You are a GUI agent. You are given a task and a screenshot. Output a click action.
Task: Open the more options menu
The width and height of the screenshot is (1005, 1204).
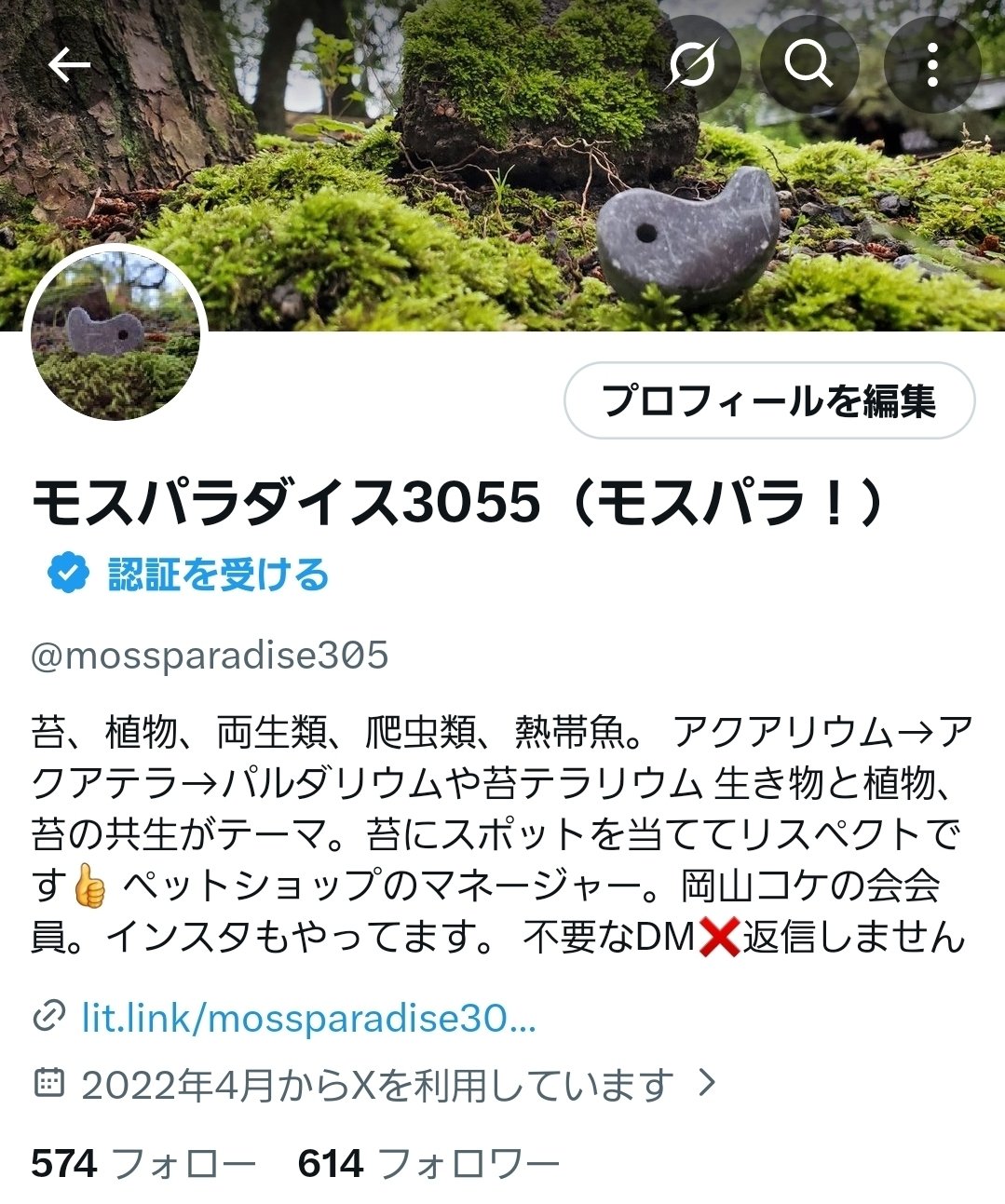[x=931, y=65]
